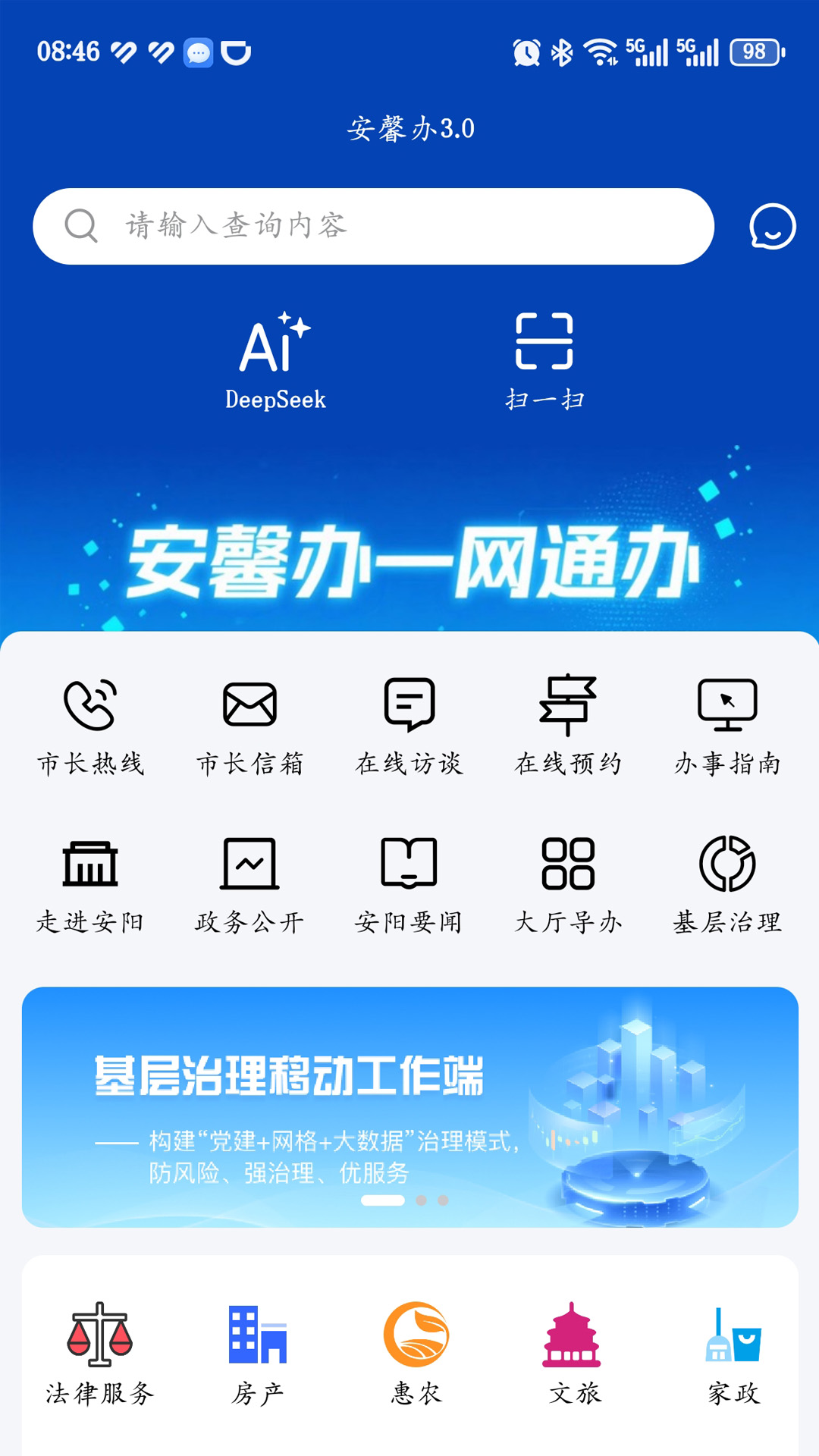The image size is (819, 1456).
Task: Go to 房产 services
Action: pyautogui.click(x=258, y=1354)
